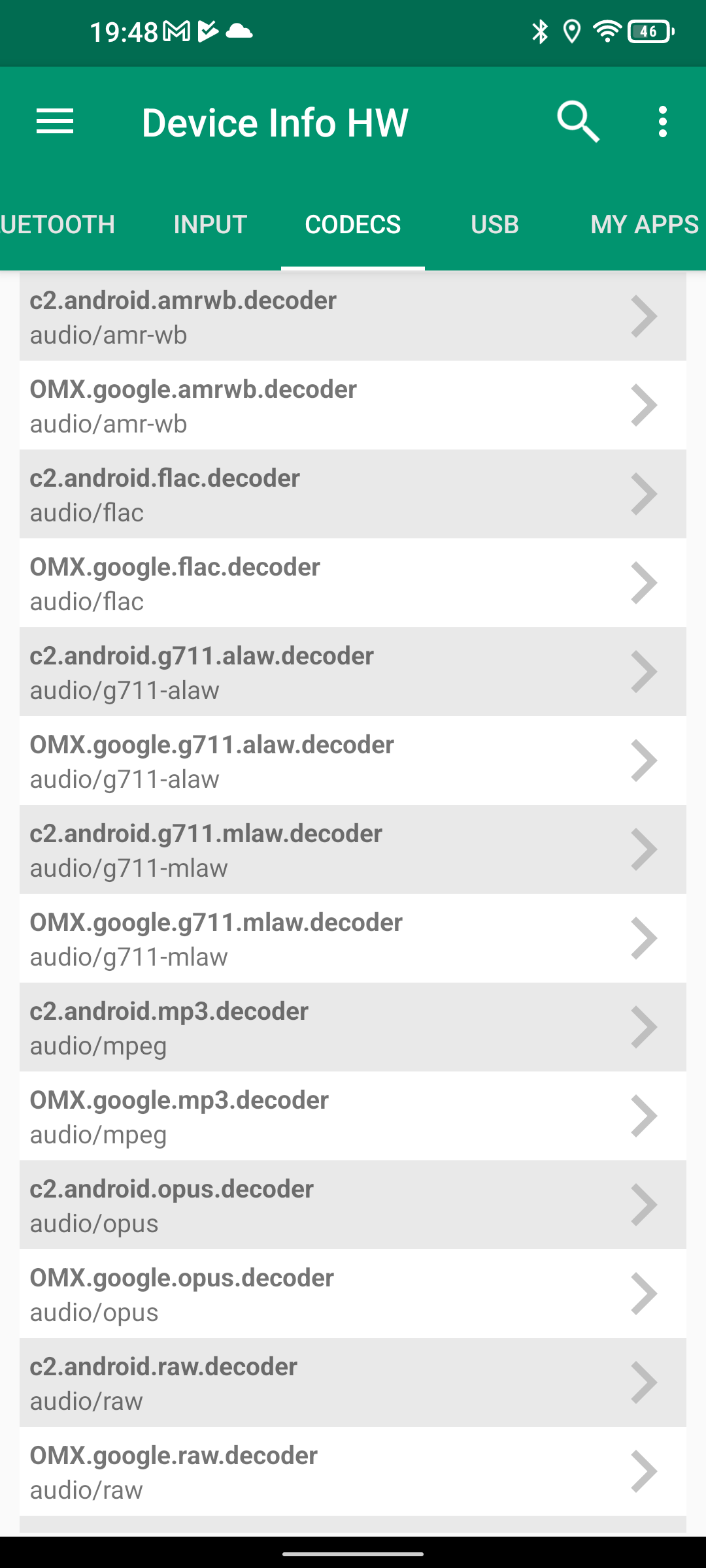
Task: Select the Codecs tab
Action: pos(353,225)
